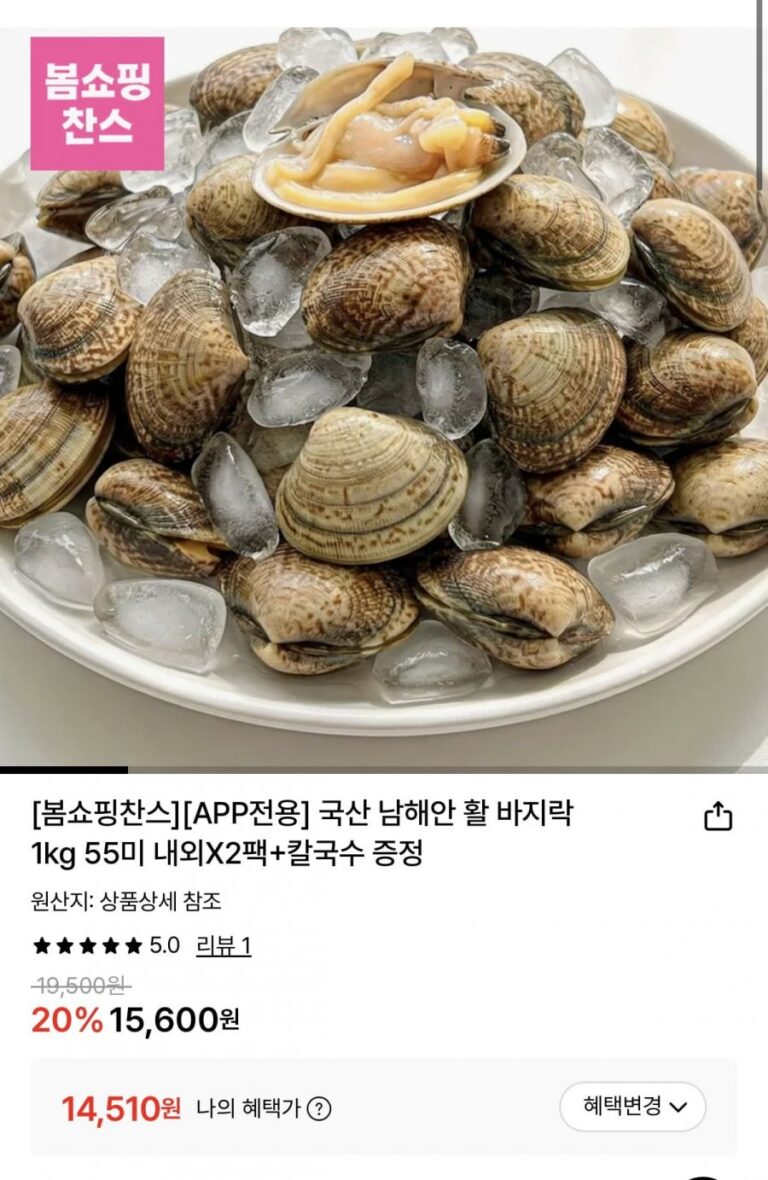Image resolution: width=768 pixels, height=1180 pixels.
Task: Open the 리뷰 1 reviews link
Action: point(223,945)
